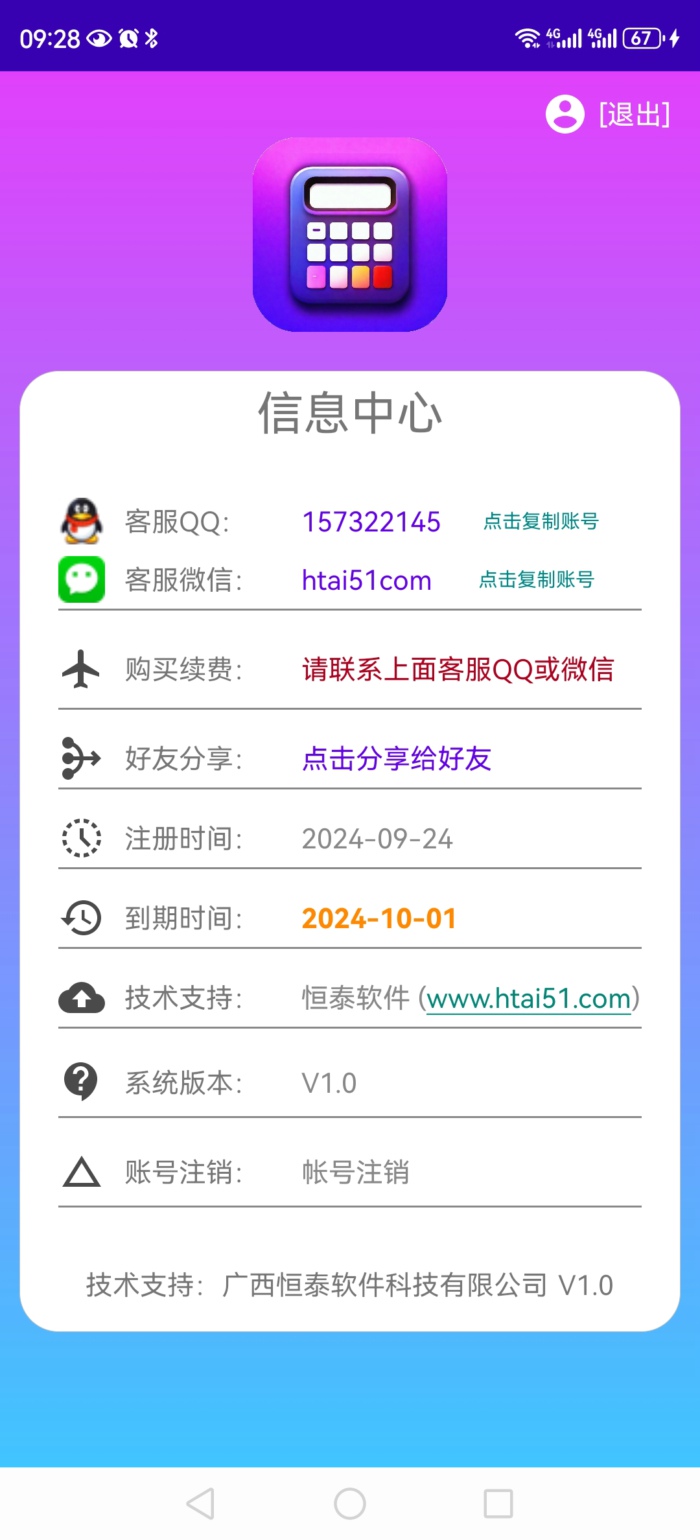The height and width of the screenshot is (1540, 700).
Task: Tap 点击分享给好友 to share with friends
Action: pyautogui.click(x=397, y=759)
